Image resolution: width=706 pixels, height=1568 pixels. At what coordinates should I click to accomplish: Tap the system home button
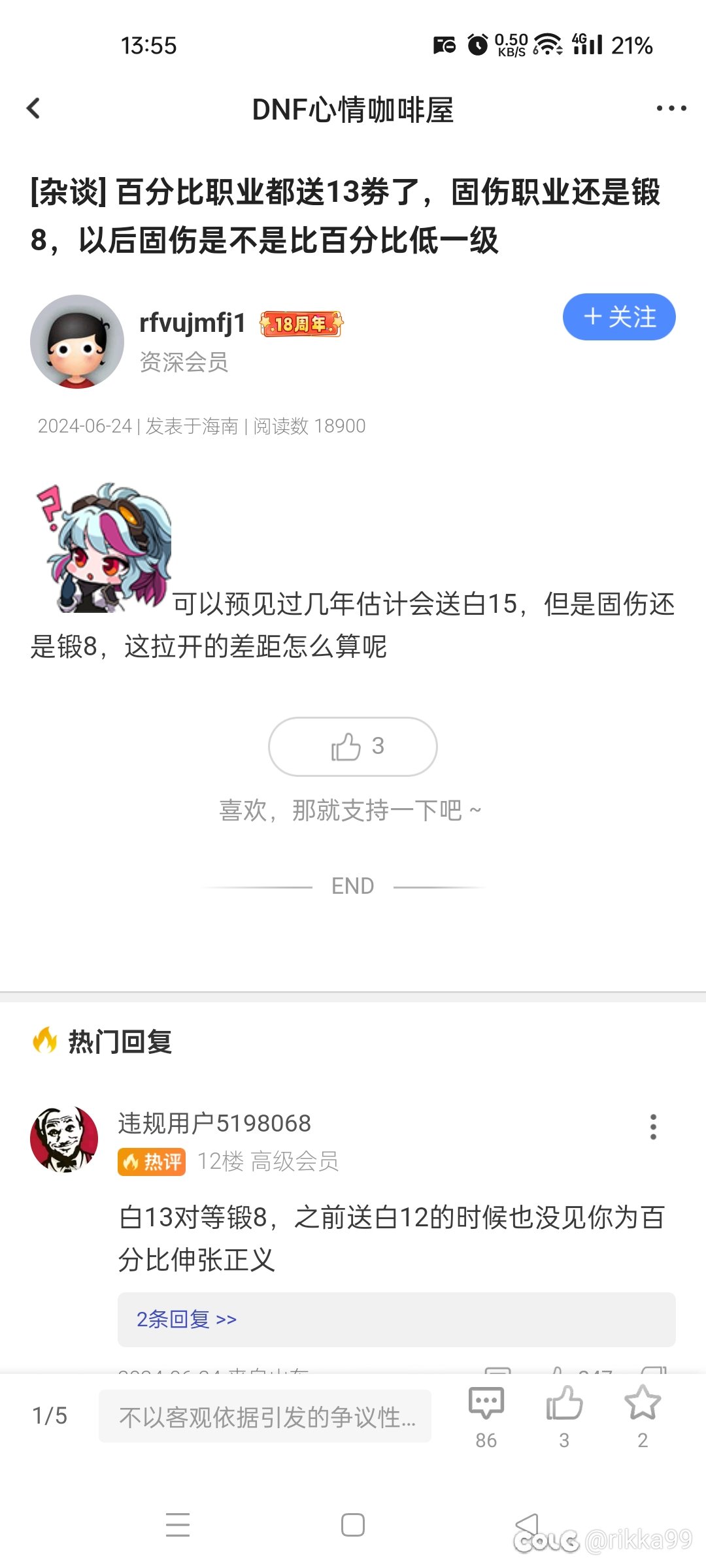tap(353, 1525)
